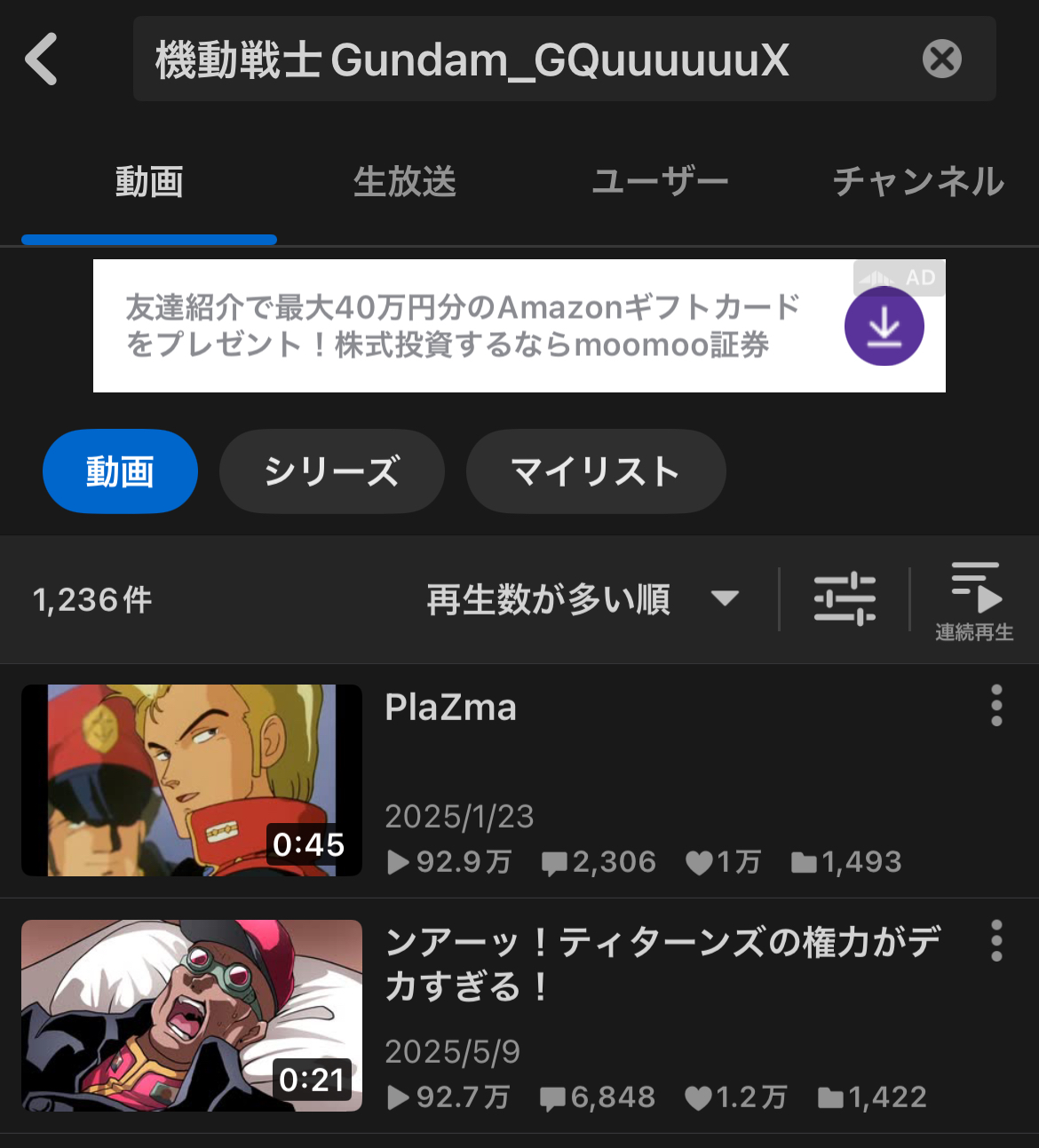
Task: Choose the 動画 filter chip
Action: pyautogui.click(x=120, y=471)
